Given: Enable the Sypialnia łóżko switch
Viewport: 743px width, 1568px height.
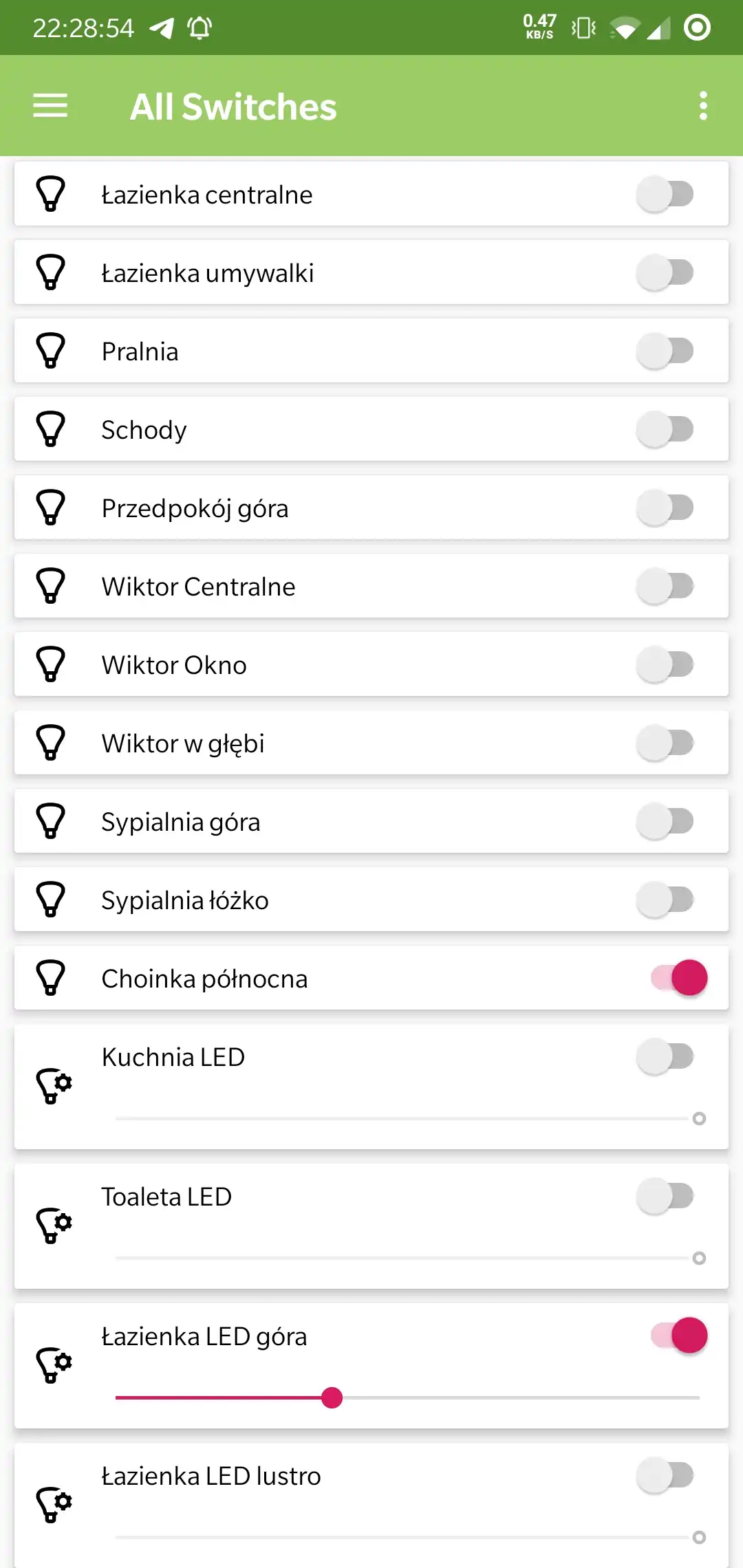Looking at the screenshot, I should pyautogui.click(x=665, y=900).
